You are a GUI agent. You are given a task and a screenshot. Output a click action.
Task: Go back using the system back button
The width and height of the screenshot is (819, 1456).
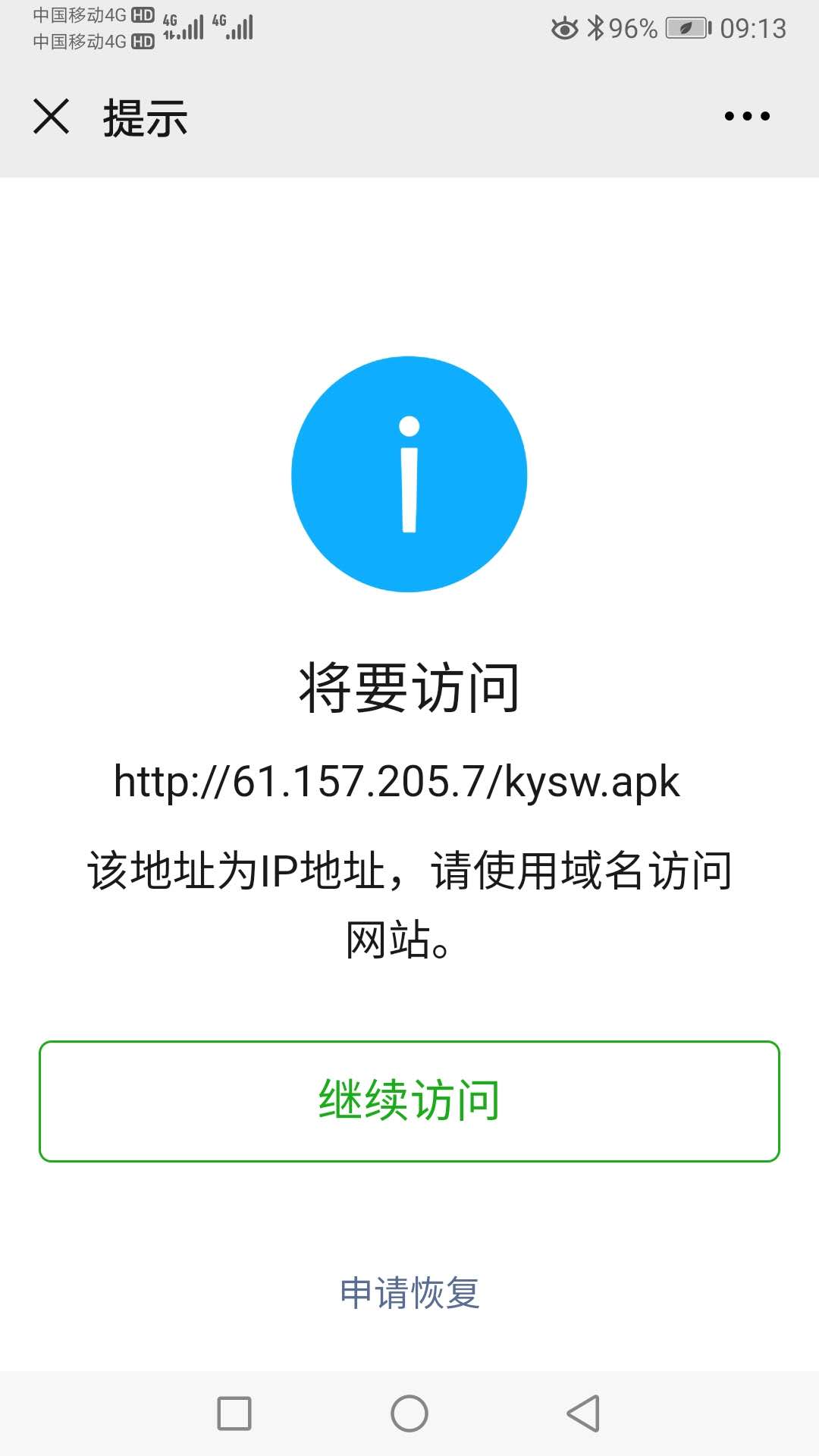click(583, 1414)
